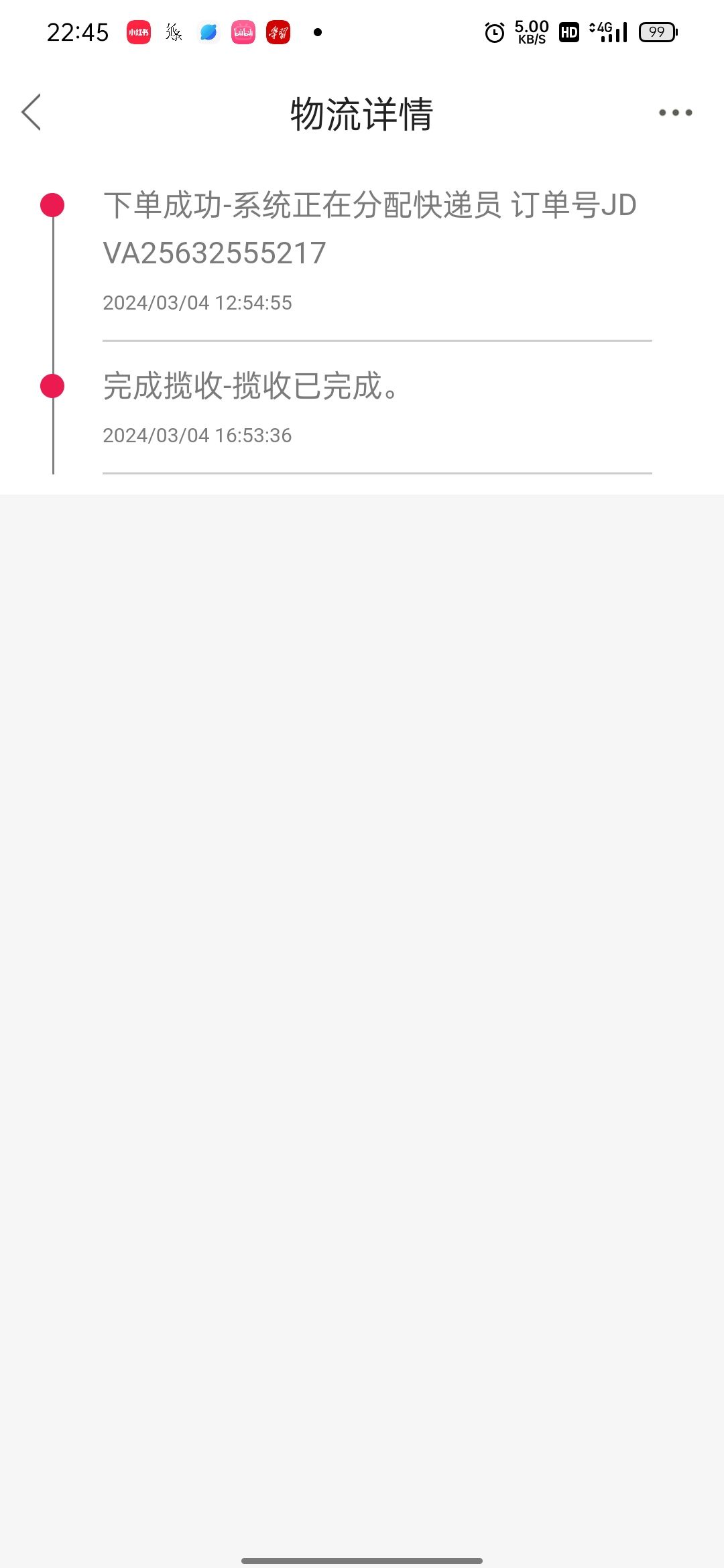Go back using the top-left arrow
724x1568 pixels.
pyautogui.click(x=32, y=112)
